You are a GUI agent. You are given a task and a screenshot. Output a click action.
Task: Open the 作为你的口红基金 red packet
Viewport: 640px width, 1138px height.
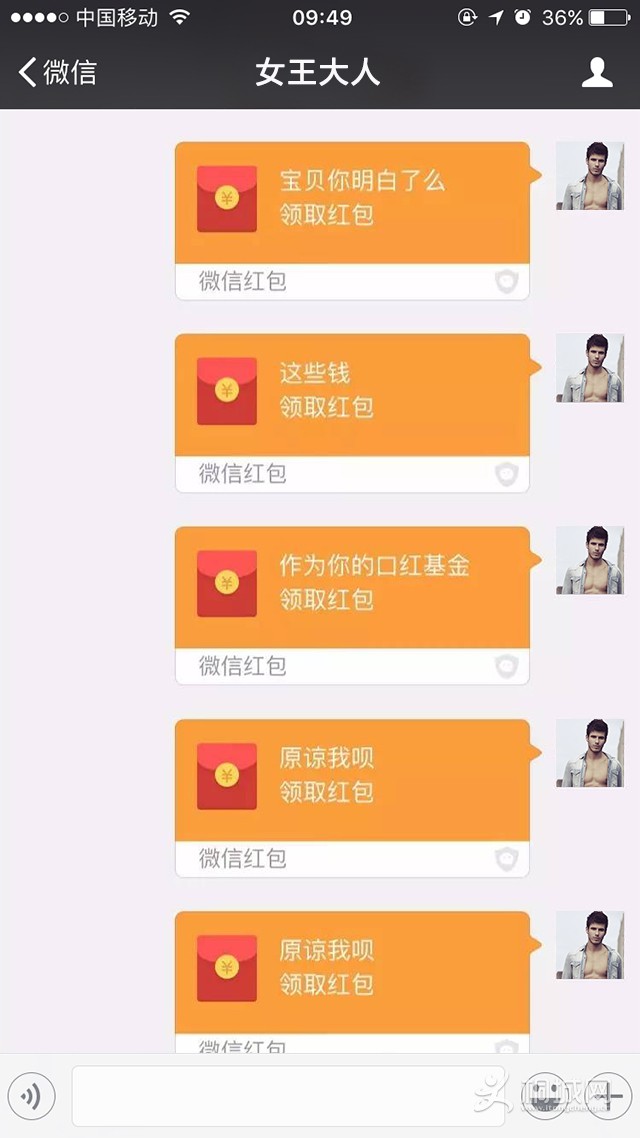tap(352, 588)
